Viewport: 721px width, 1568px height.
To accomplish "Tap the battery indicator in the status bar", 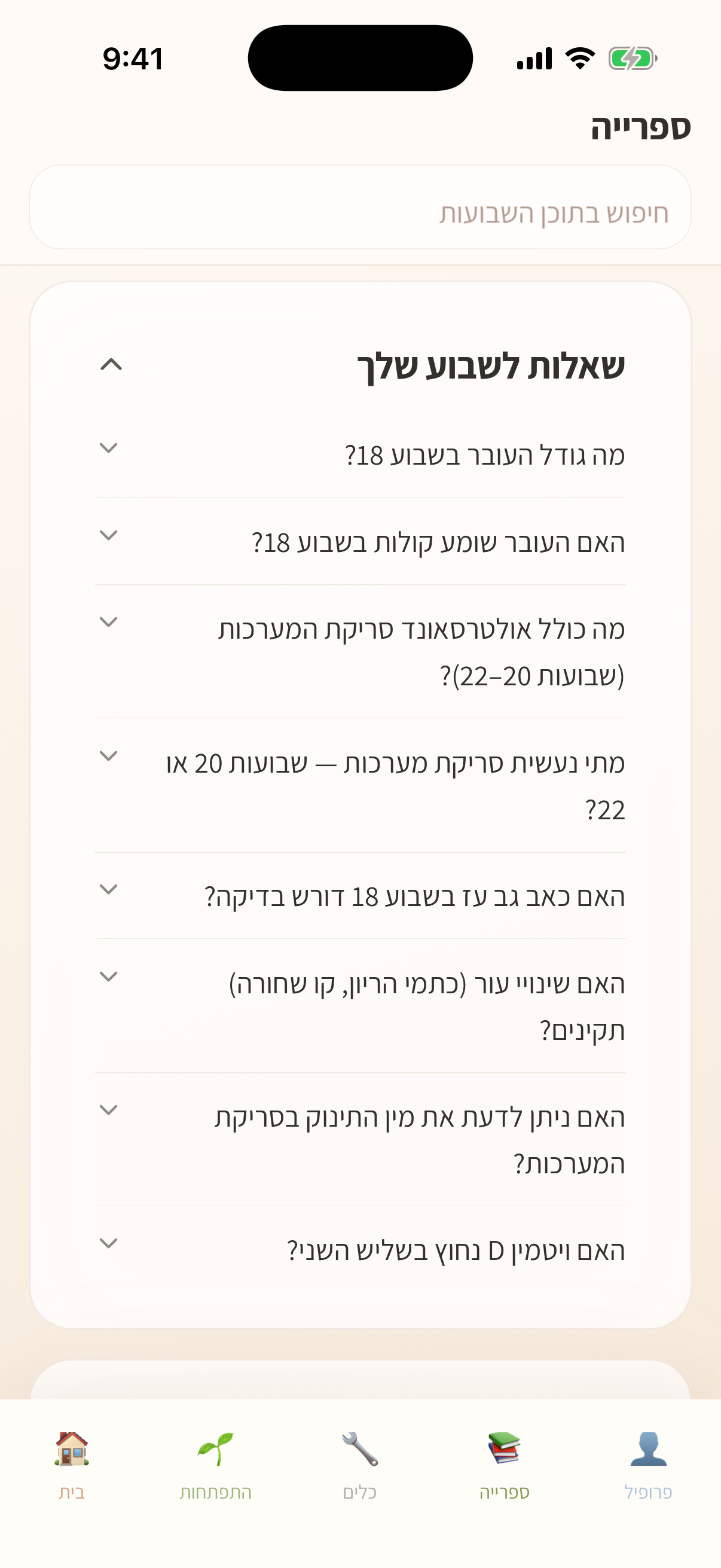I will coord(630,58).
